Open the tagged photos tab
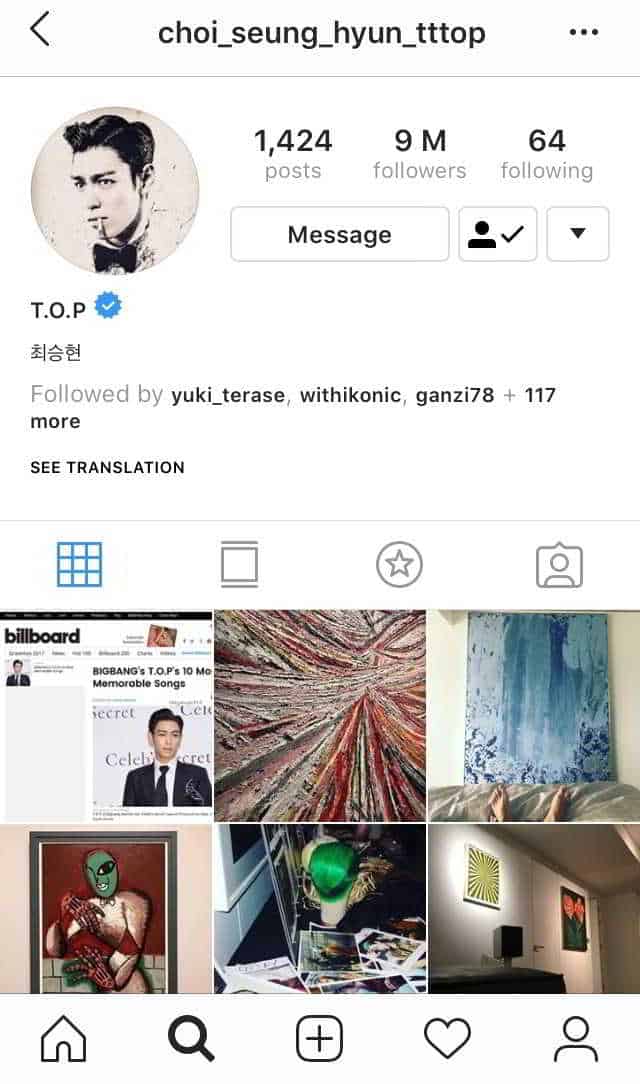The height and width of the screenshot is (1084, 640). pos(559,565)
